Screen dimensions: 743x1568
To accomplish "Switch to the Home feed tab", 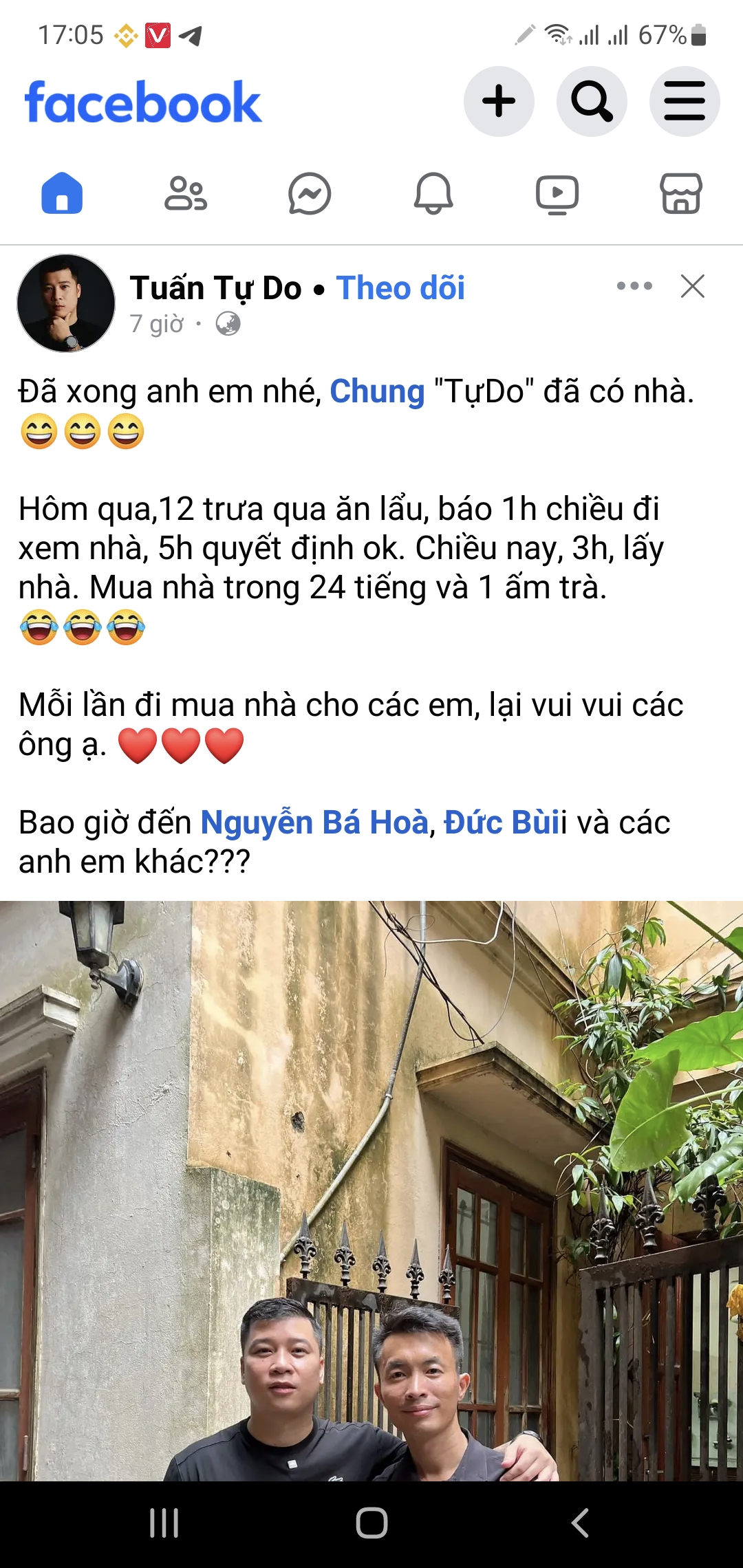I will [62, 194].
